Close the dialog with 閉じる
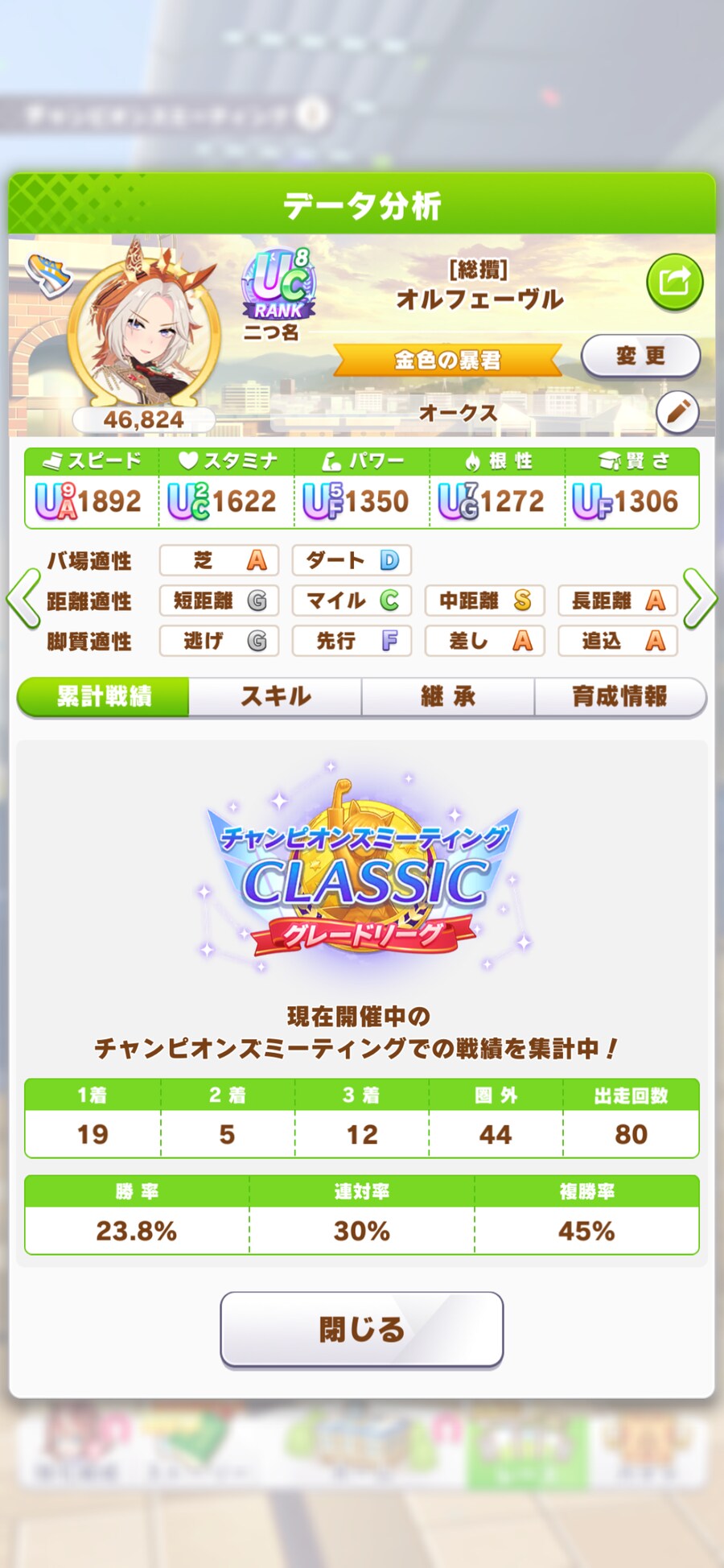The width and height of the screenshot is (724, 1568). [x=361, y=1329]
